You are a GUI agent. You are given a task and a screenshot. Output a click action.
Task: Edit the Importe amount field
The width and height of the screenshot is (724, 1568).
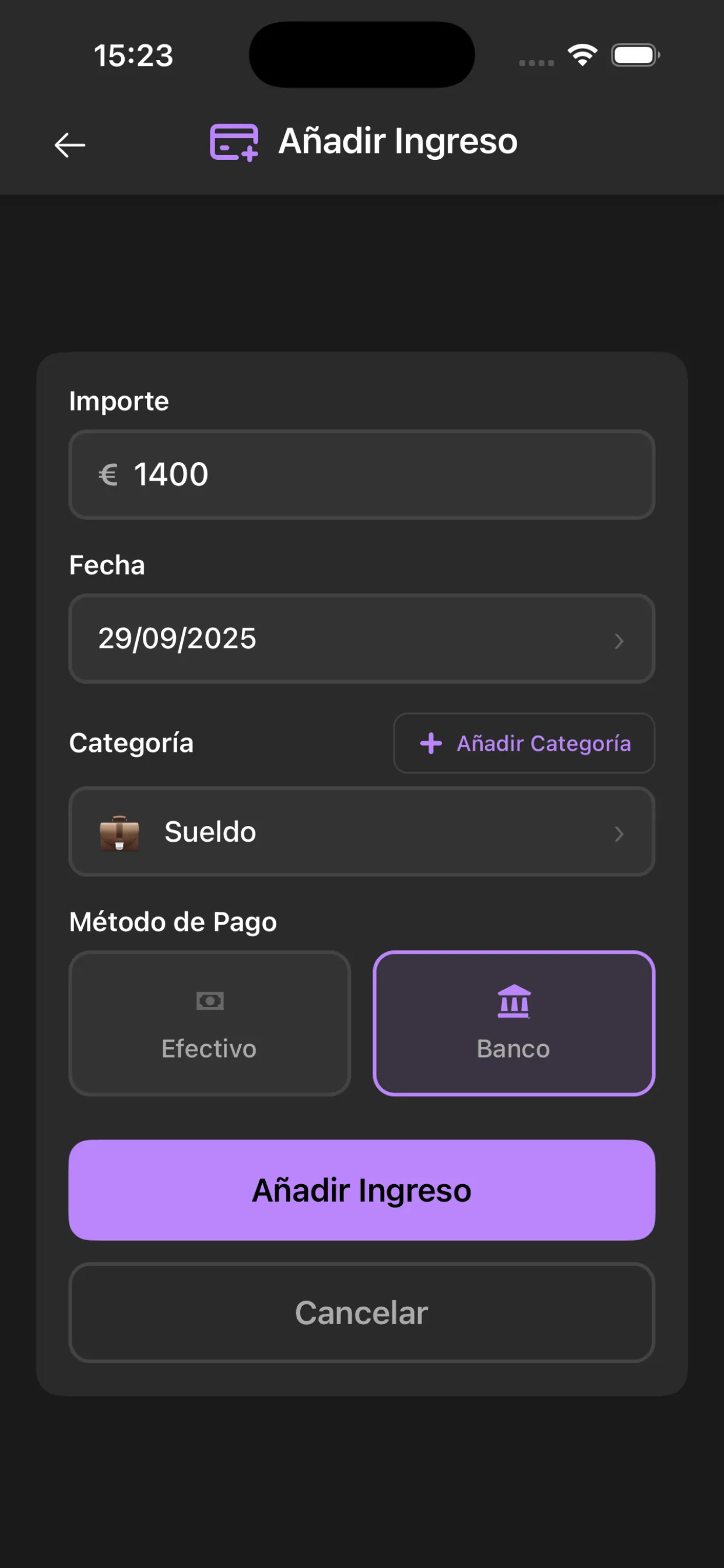click(x=361, y=475)
